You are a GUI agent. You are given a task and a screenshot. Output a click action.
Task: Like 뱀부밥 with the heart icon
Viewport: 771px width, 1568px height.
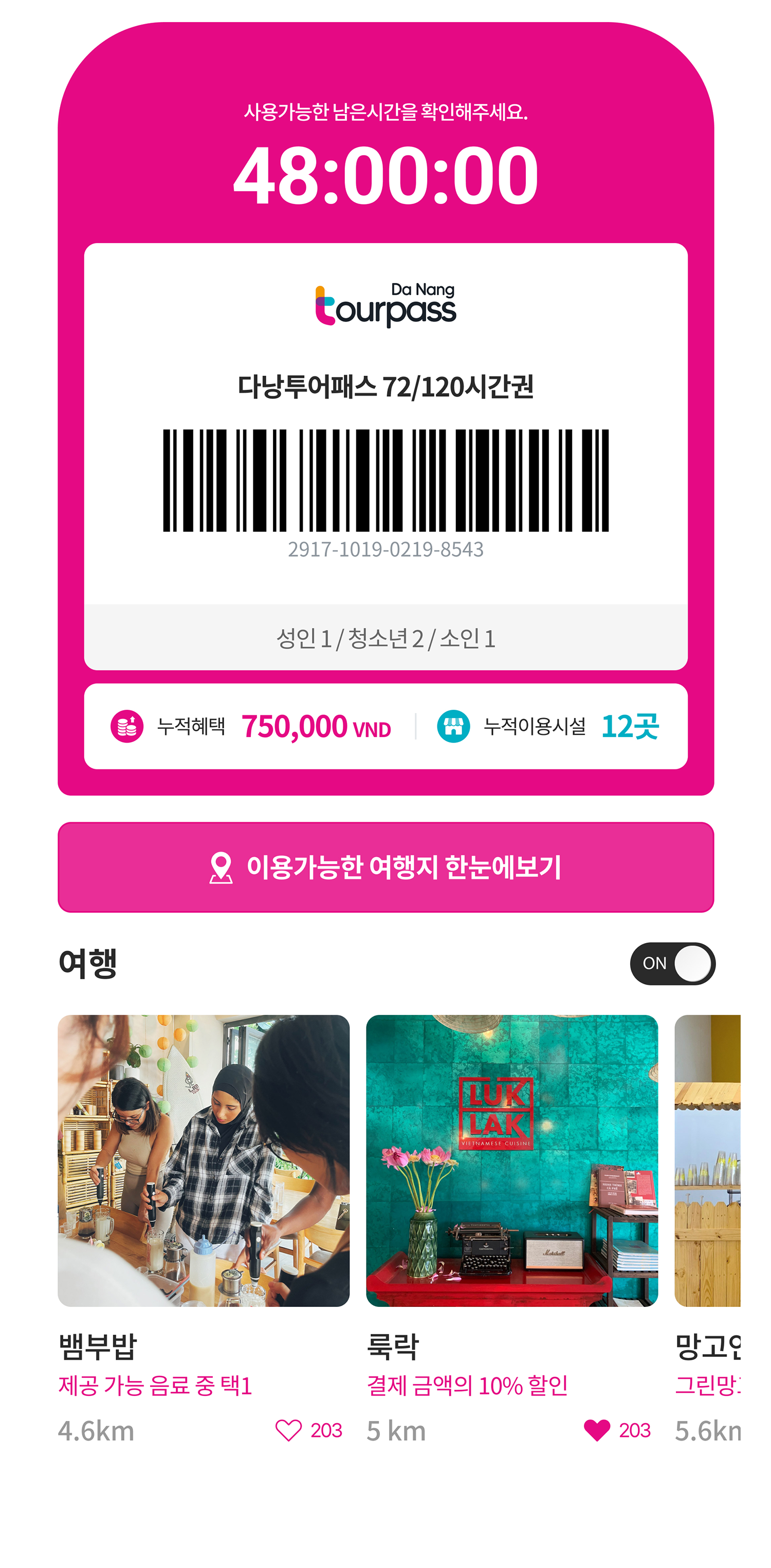288,1430
